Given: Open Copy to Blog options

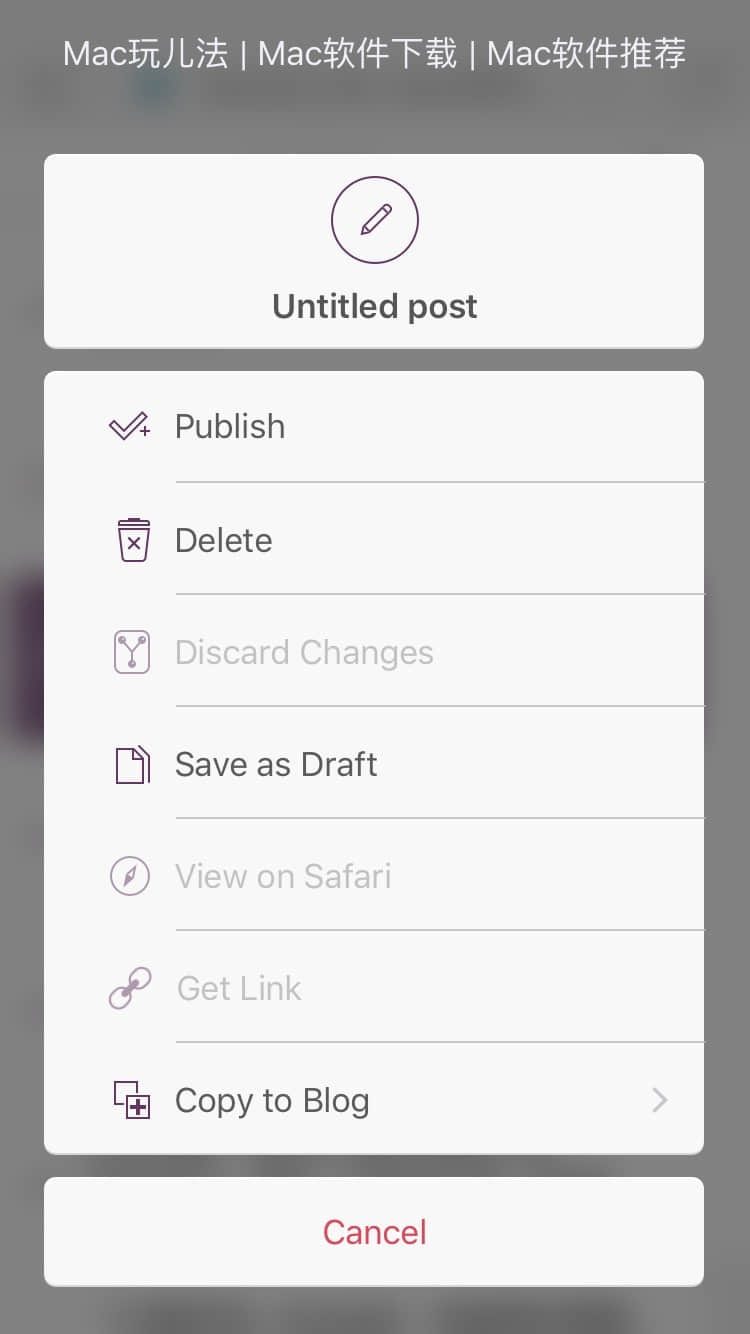Looking at the screenshot, I should [374, 1099].
